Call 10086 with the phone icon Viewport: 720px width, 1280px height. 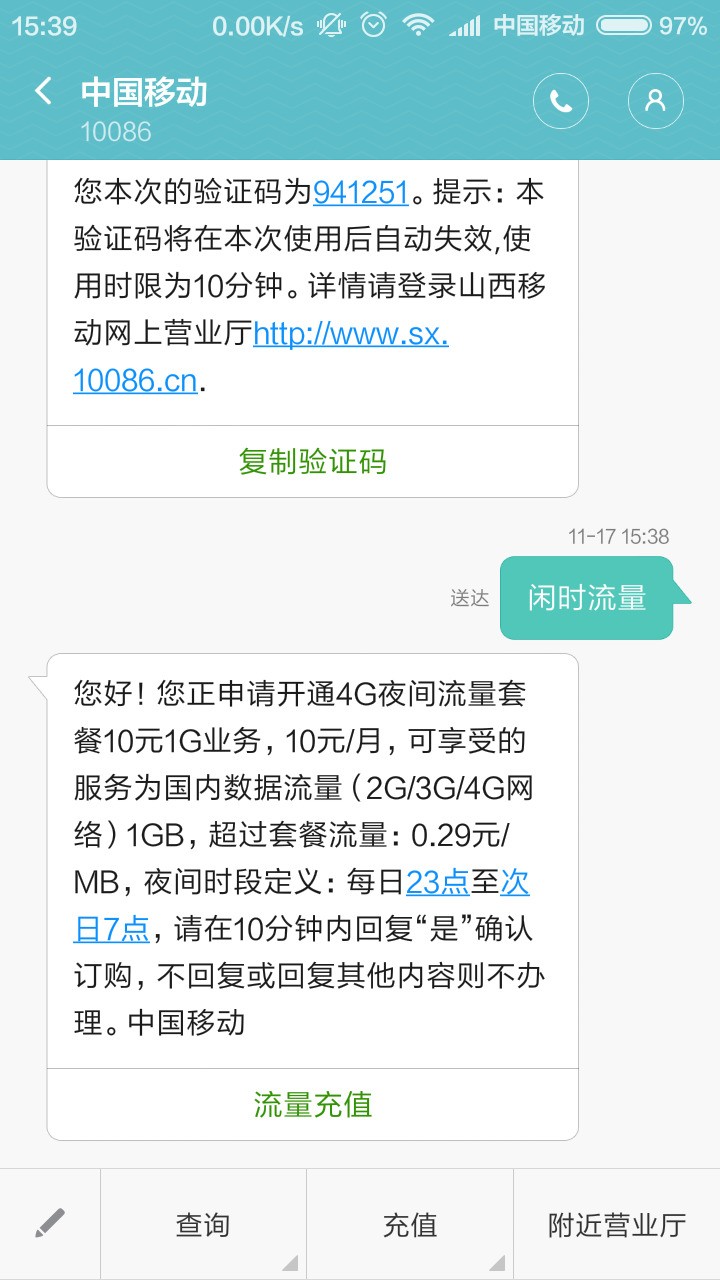point(561,101)
